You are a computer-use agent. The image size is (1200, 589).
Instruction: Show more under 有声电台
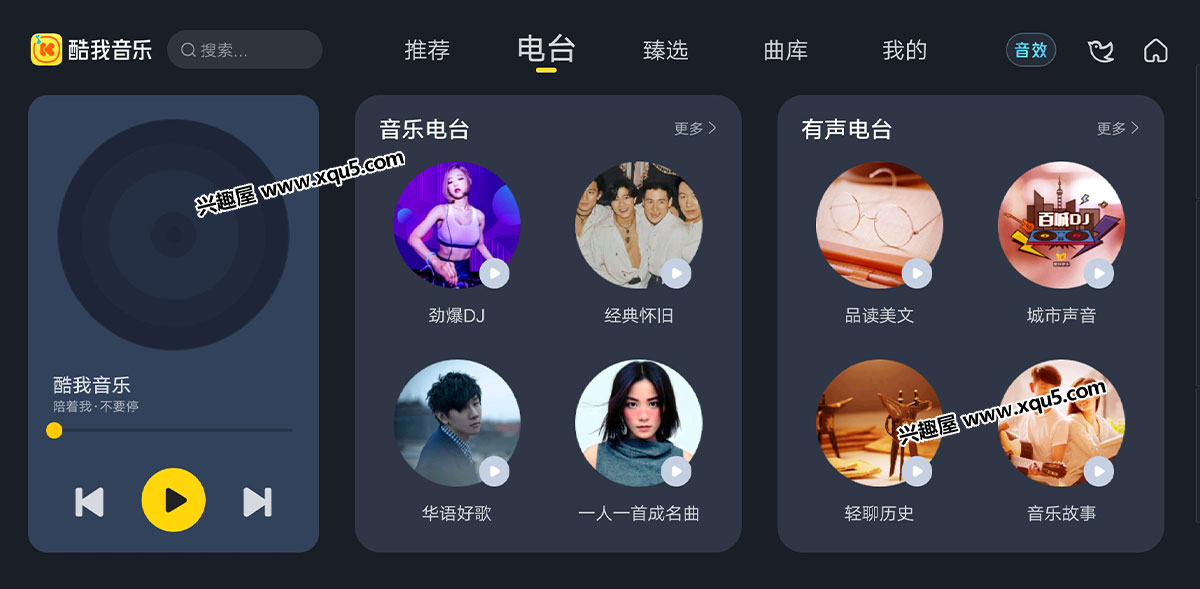point(1117,128)
